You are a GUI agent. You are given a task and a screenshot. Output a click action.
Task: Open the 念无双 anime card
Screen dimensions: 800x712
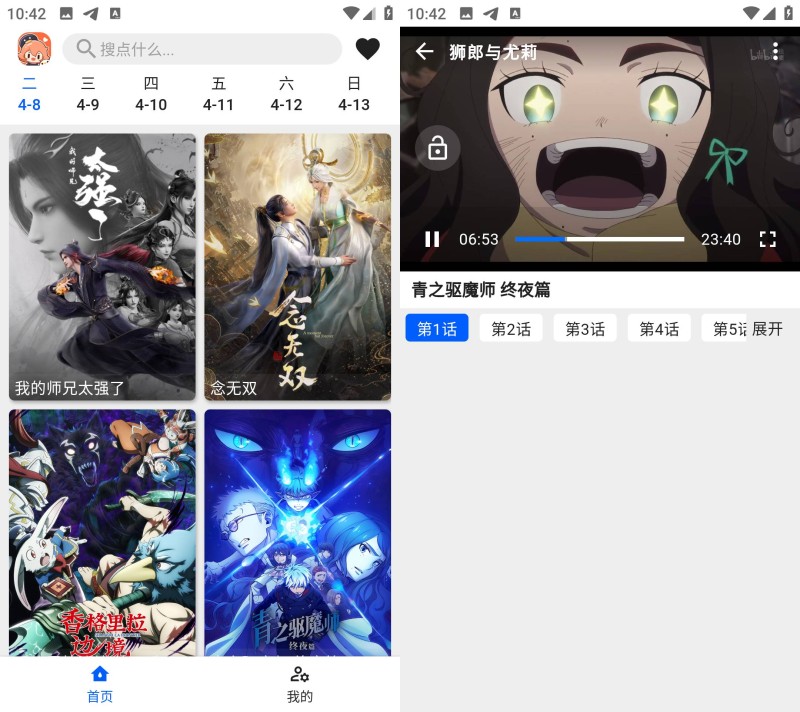tap(297, 266)
